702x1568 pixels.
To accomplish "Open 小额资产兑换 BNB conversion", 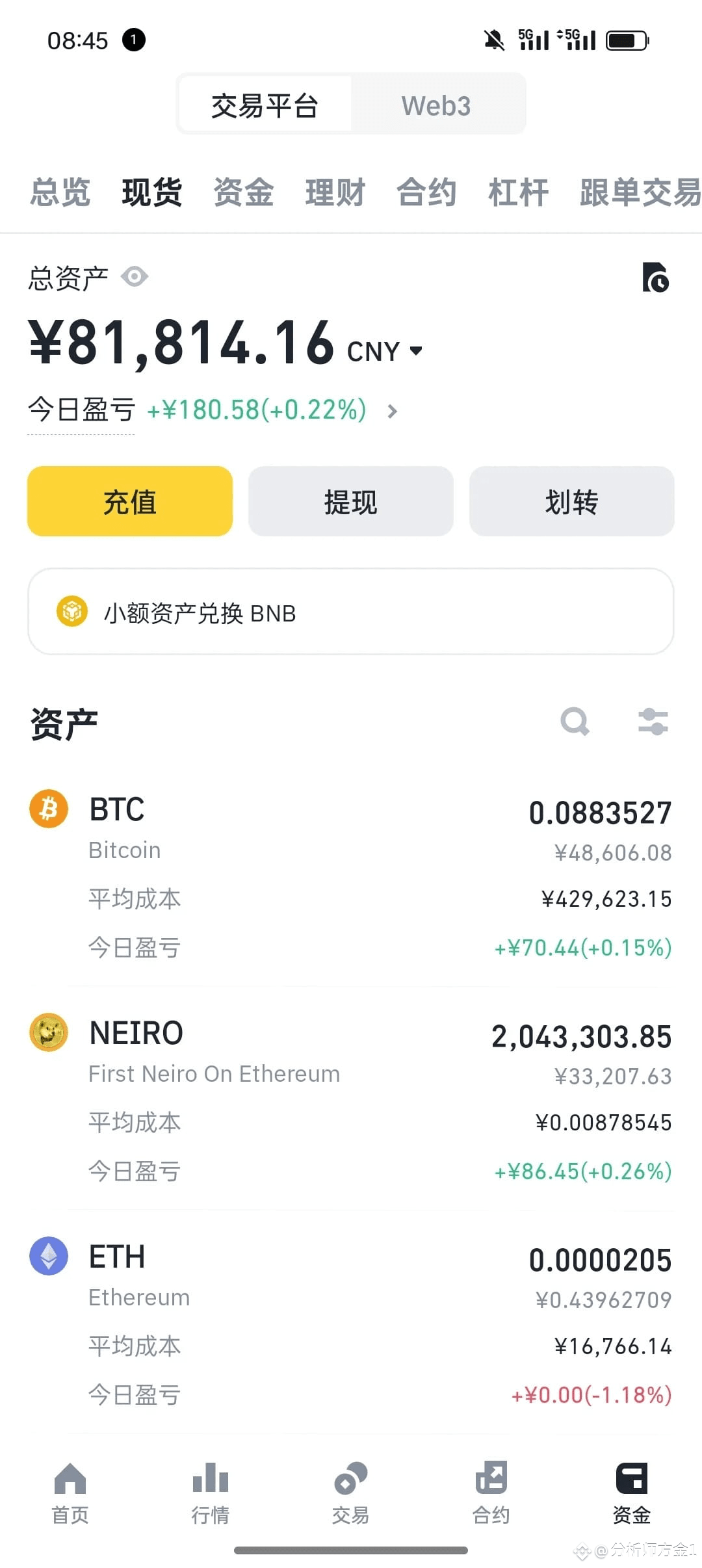I will (351, 612).
